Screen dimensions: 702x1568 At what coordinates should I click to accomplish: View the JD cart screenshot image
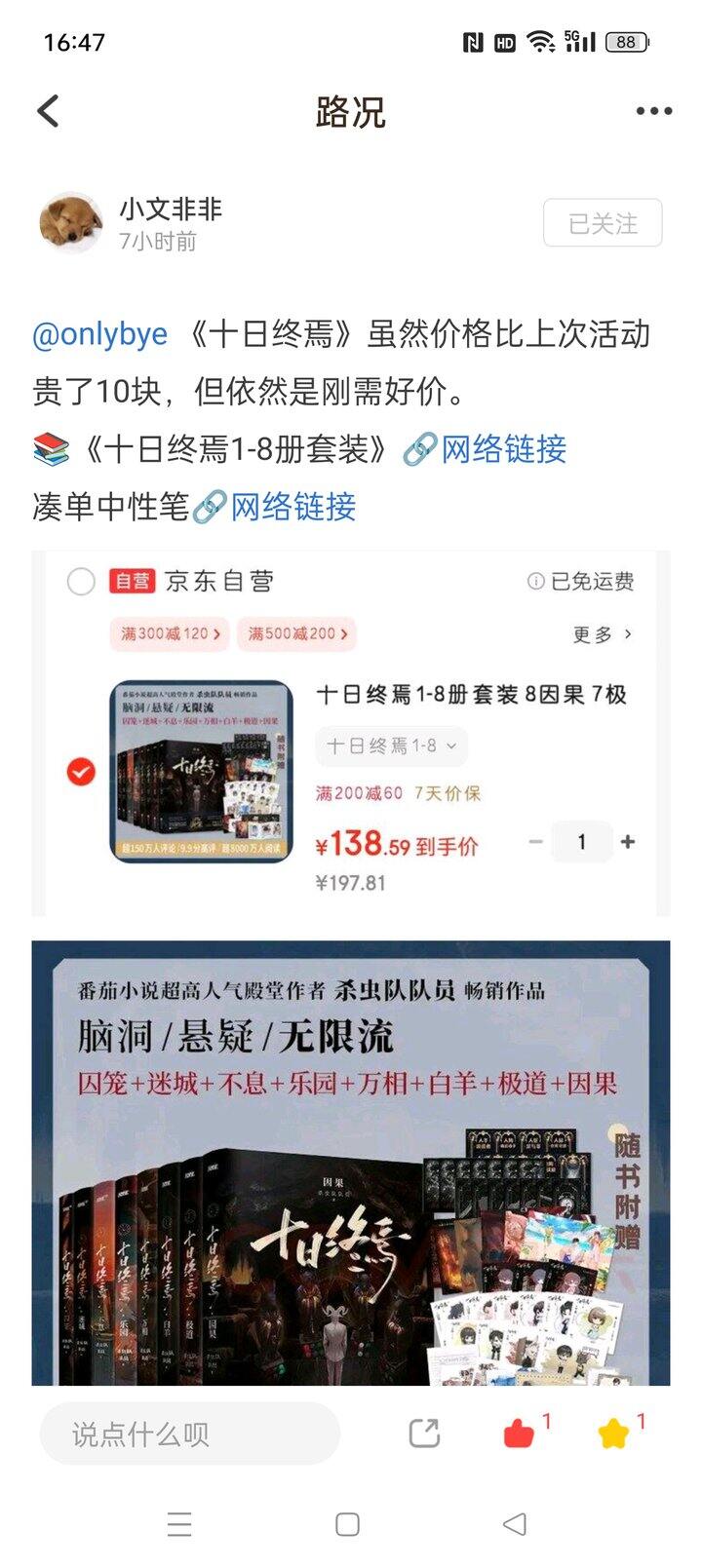point(351,733)
